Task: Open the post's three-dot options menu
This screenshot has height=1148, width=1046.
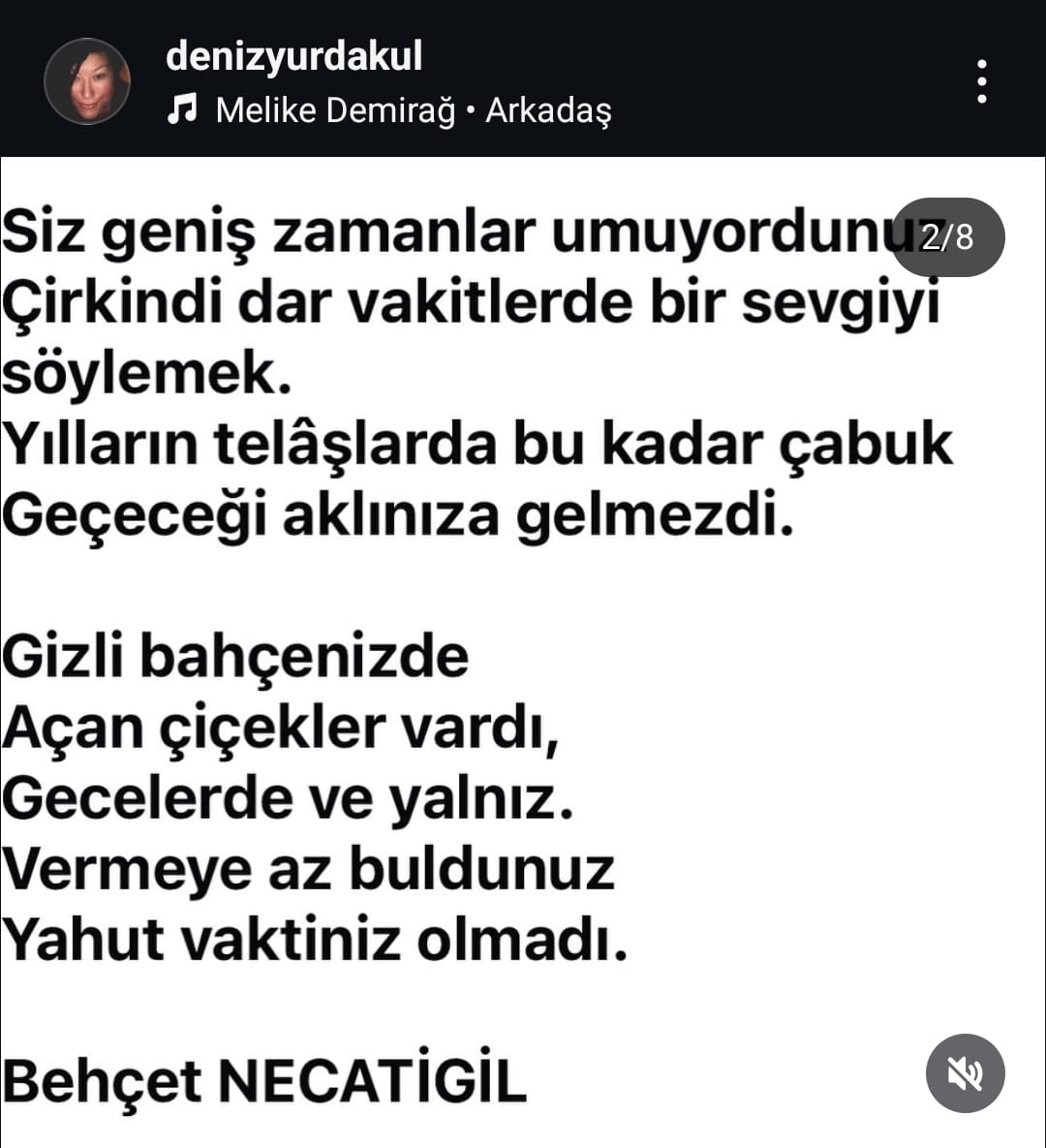Action: (982, 81)
